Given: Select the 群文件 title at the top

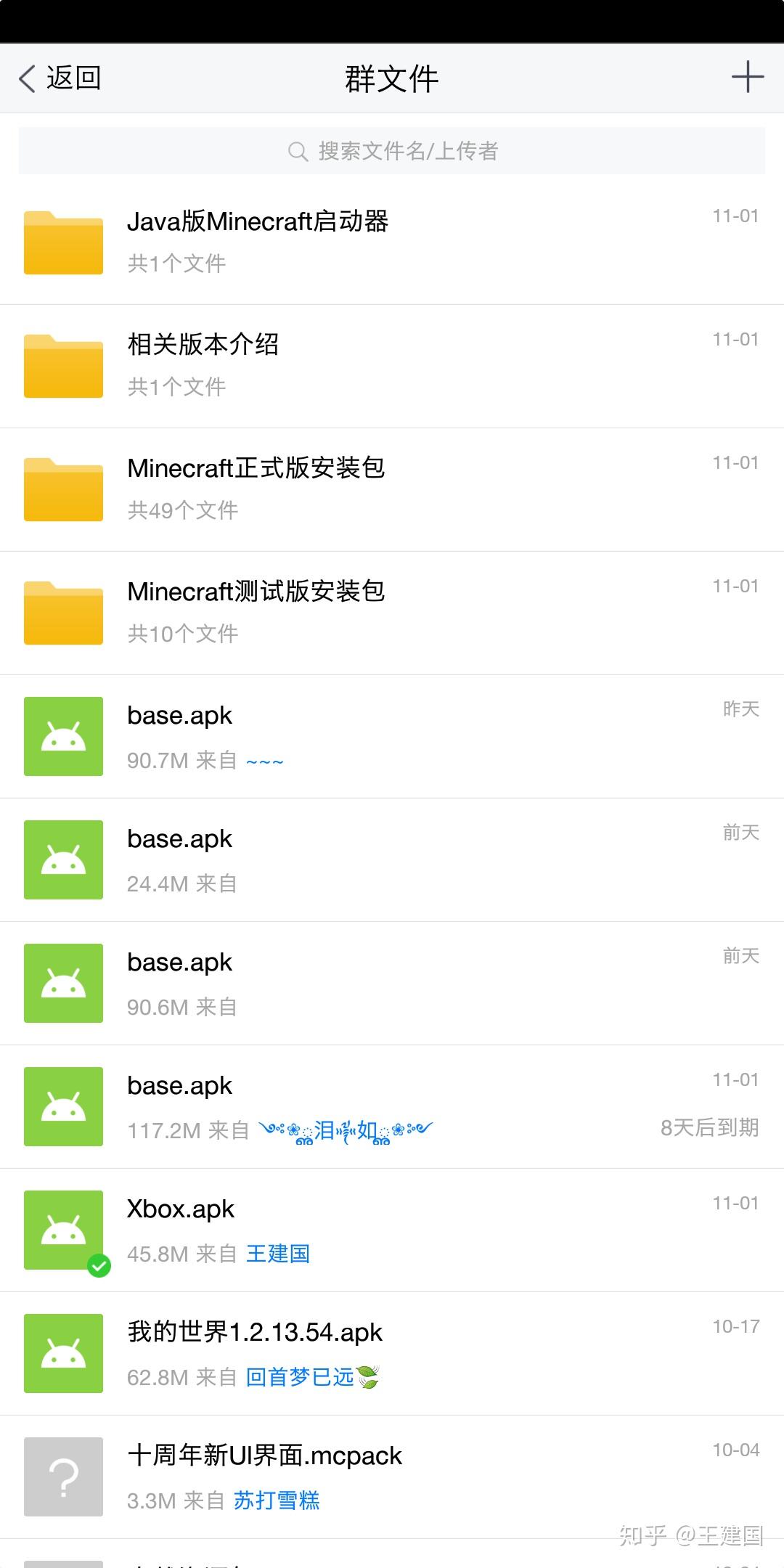Looking at the screenshot, I should click(x=392, y=80).
